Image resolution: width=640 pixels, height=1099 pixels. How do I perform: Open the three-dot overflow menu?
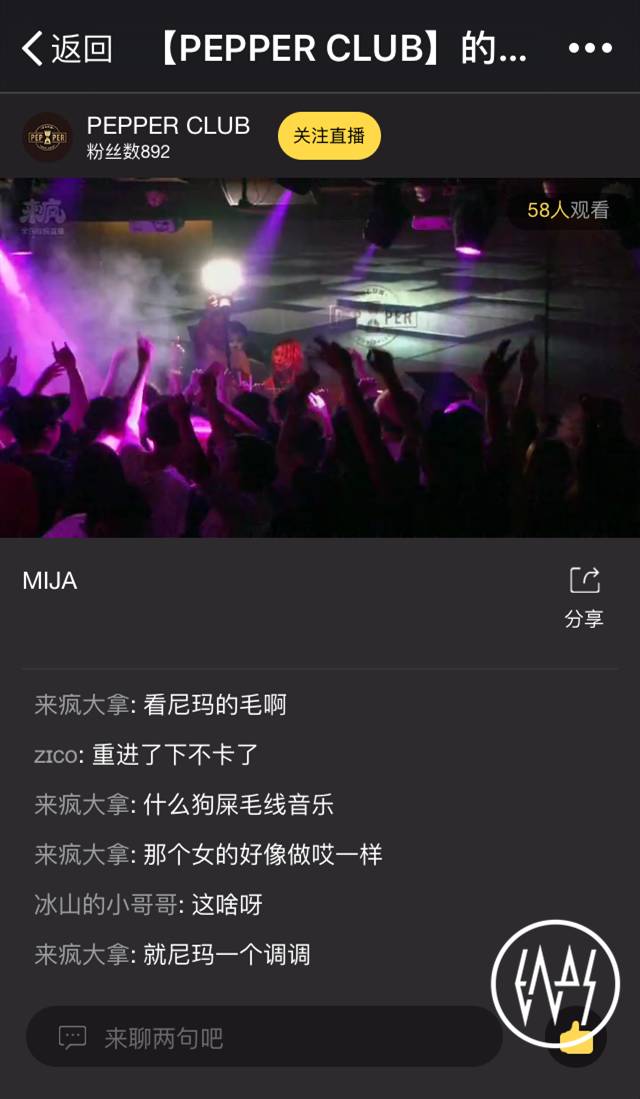click(x=589, y=47)
